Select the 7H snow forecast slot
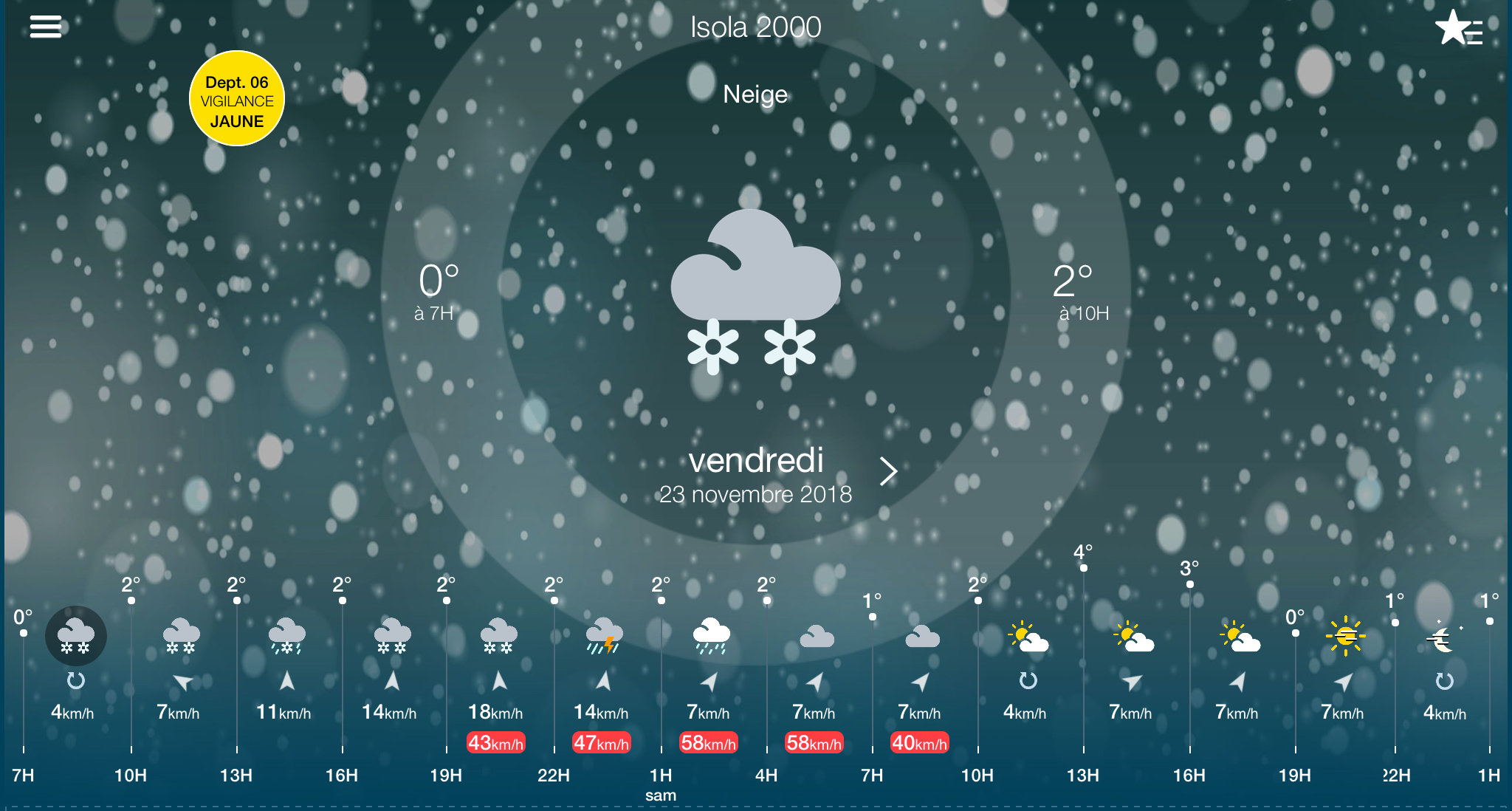Screen dimensions: 1512x811 [75, 636]
